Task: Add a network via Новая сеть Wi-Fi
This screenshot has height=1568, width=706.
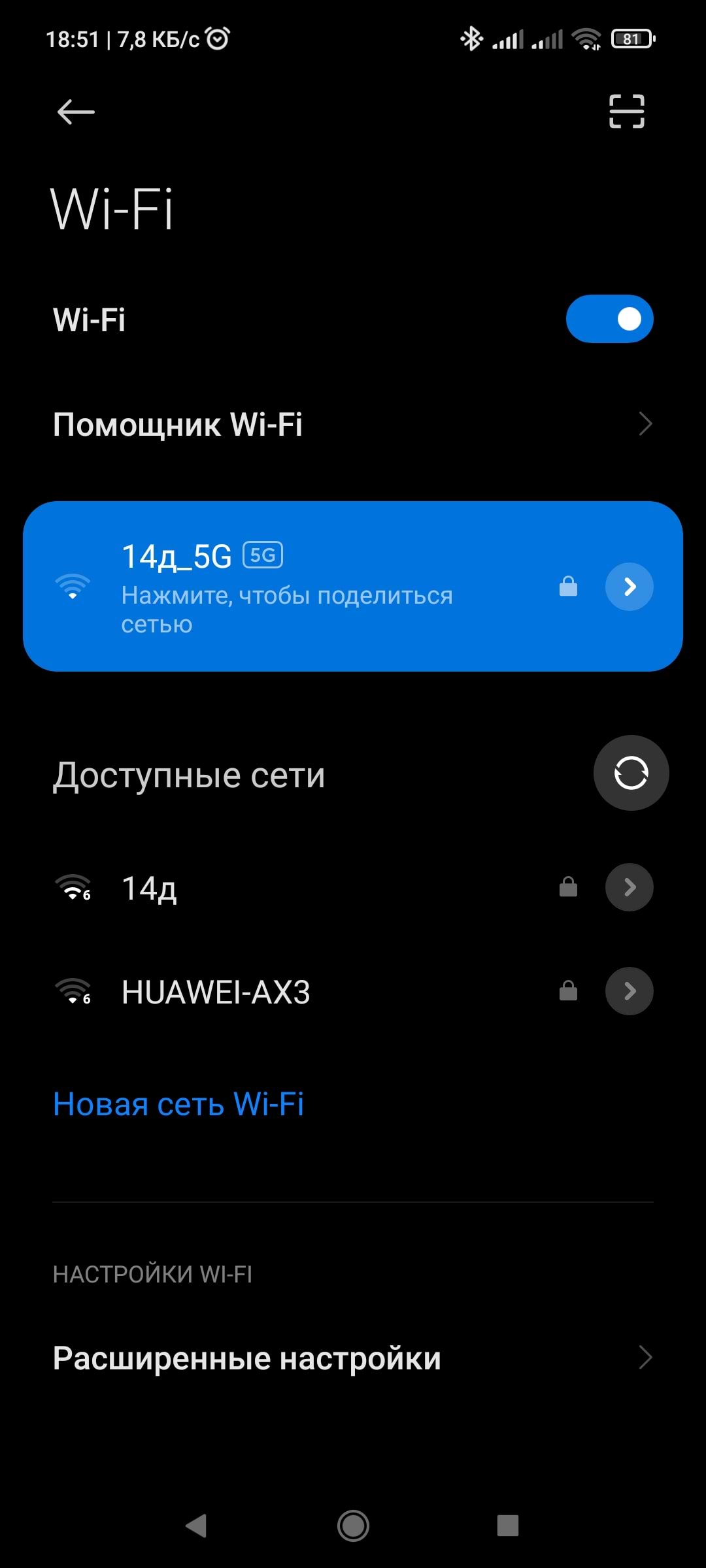Action: coord(178,1104)
